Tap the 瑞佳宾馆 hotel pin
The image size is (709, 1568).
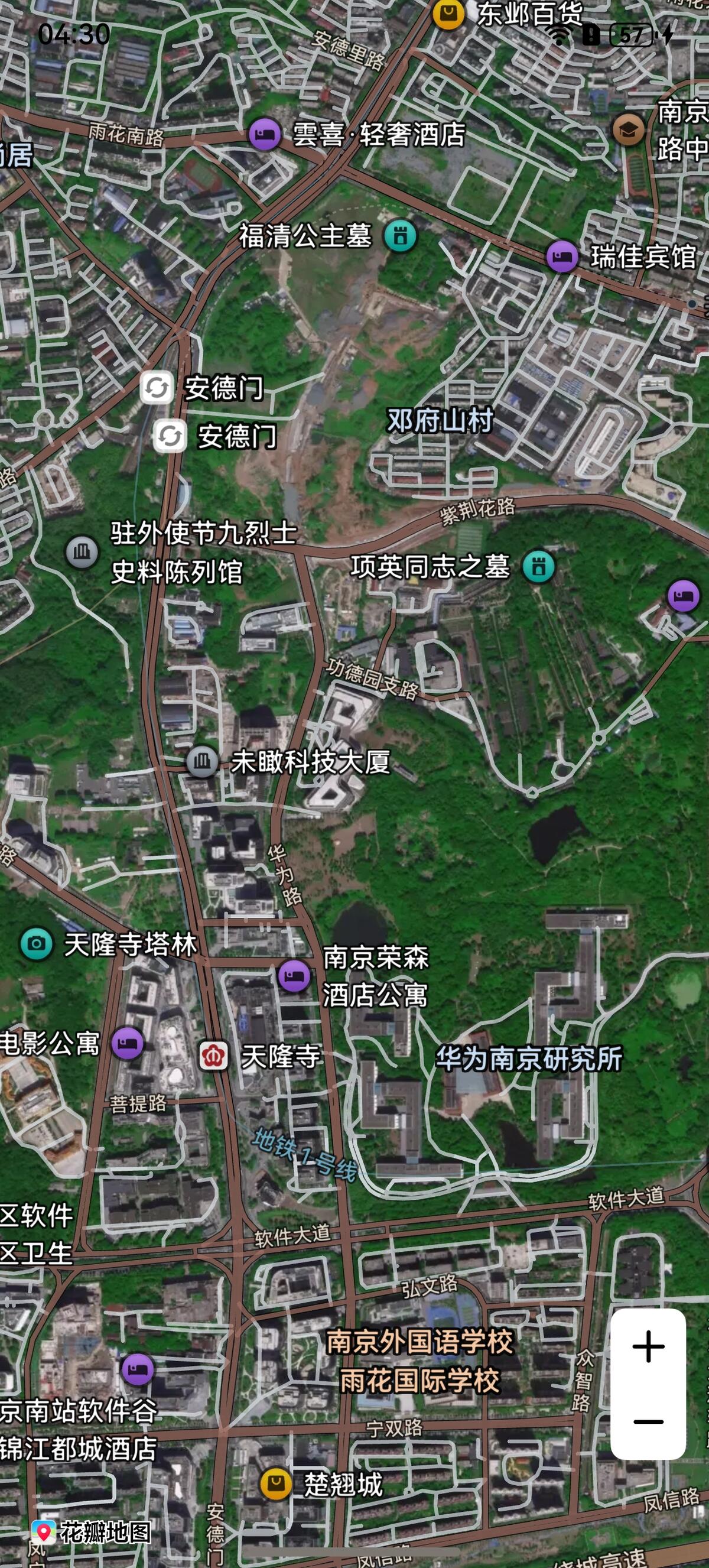(x=562, y=257)
